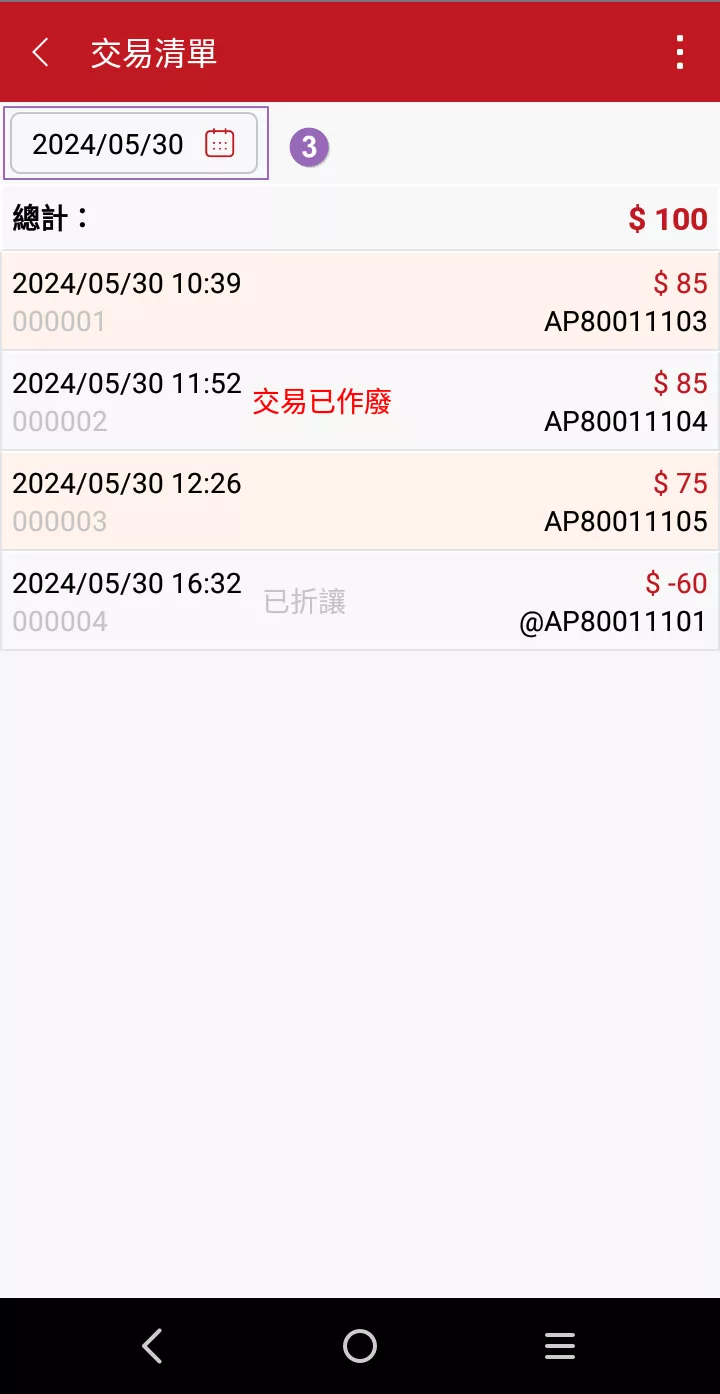Open the 已折讓 transaction 000004

pos(360,601)
